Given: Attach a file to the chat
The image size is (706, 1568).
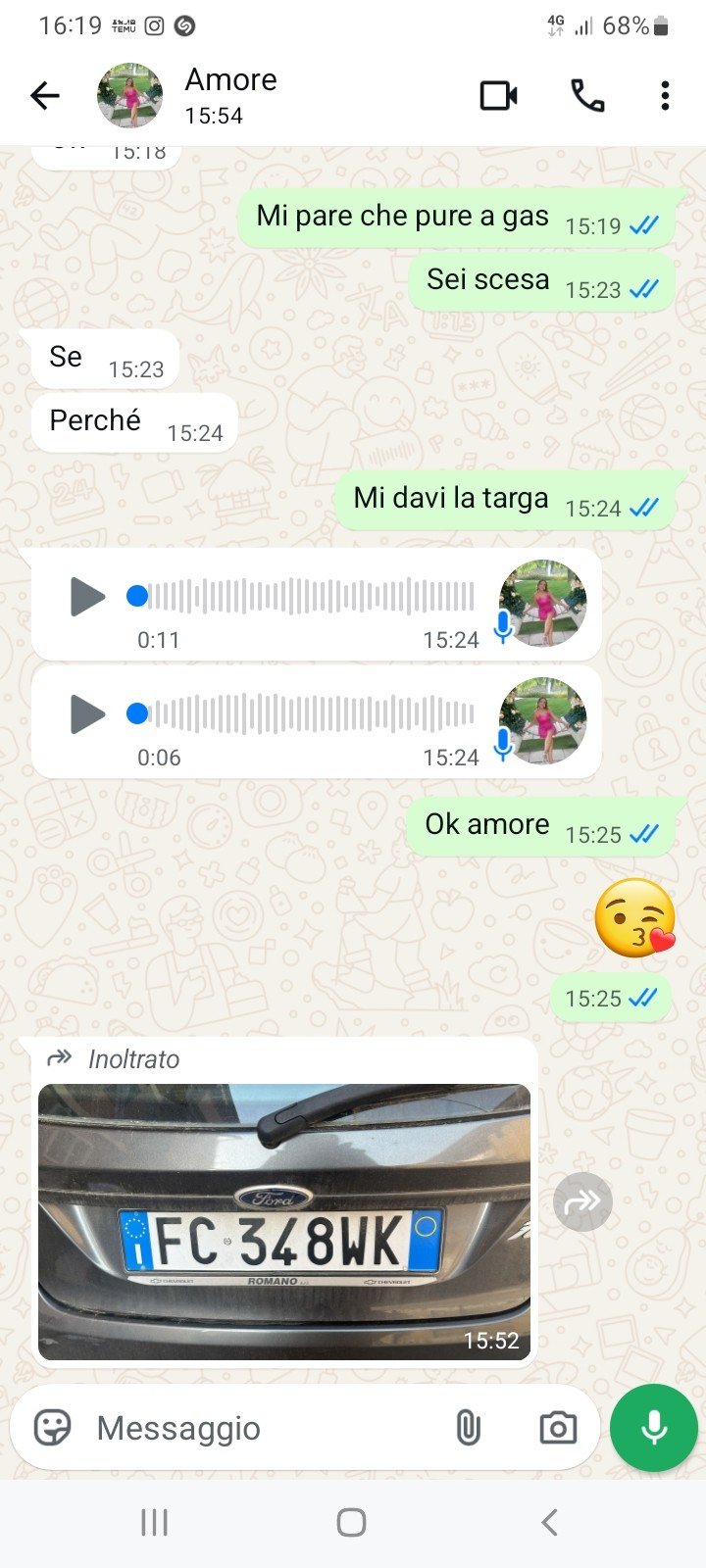Looking at the screenshot, I should [x=469, y=1428].
